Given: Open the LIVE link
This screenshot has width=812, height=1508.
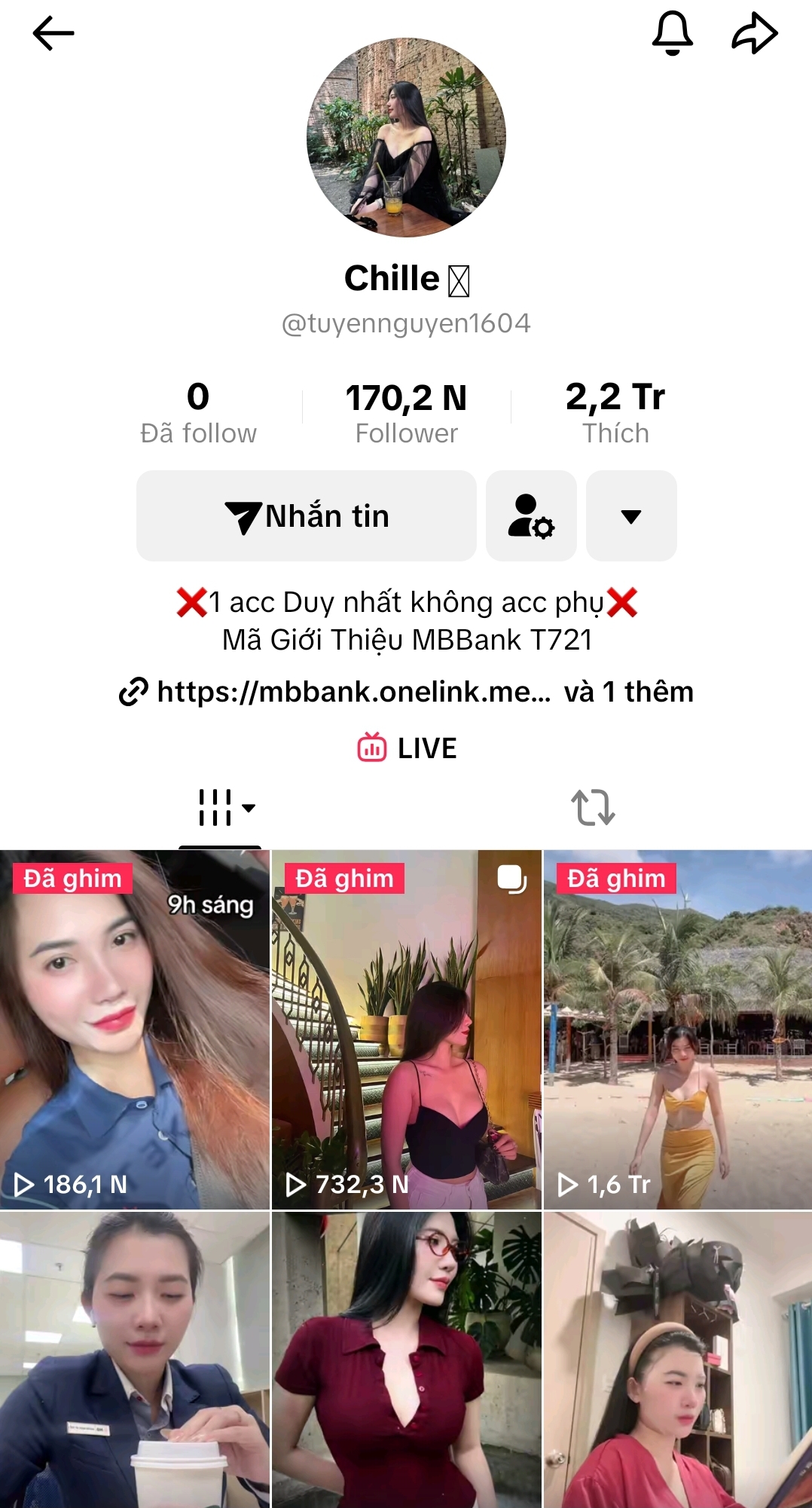Looking at the screenshot, I should click(x=407, y=748).
